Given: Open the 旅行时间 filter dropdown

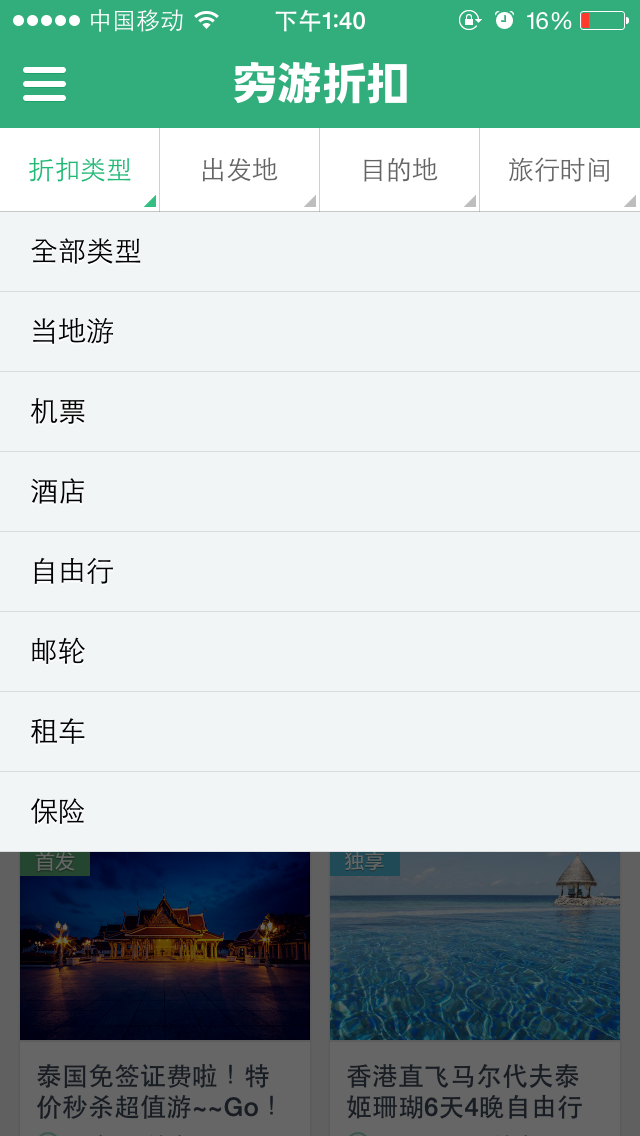Looking at the screenshot, I should coord(560,170).
